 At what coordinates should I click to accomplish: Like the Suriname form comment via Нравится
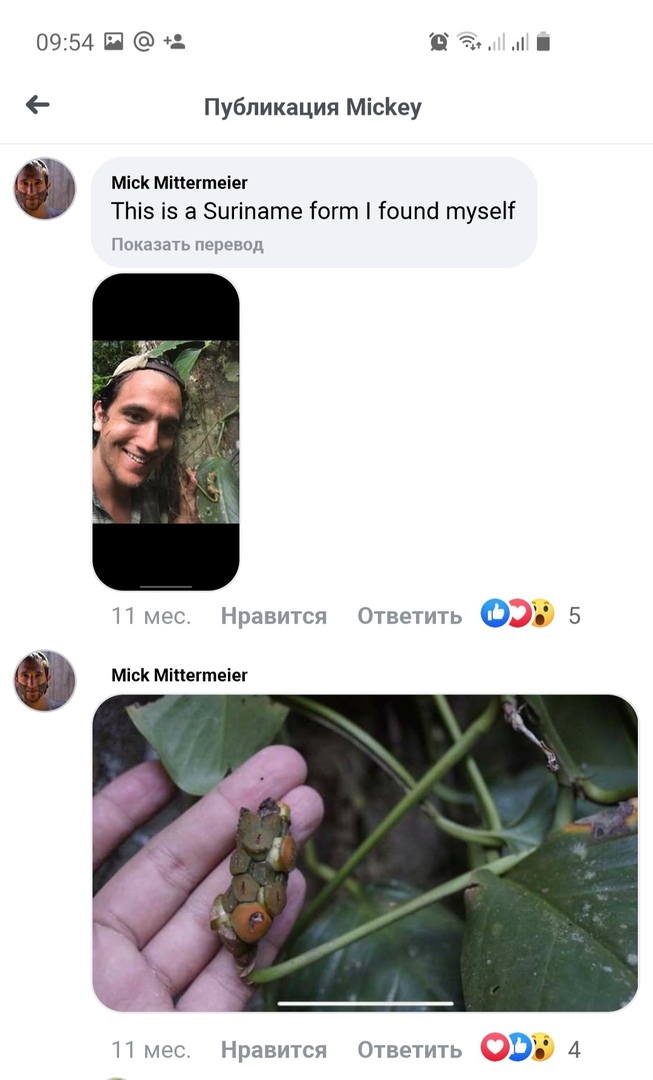point(273,616)
